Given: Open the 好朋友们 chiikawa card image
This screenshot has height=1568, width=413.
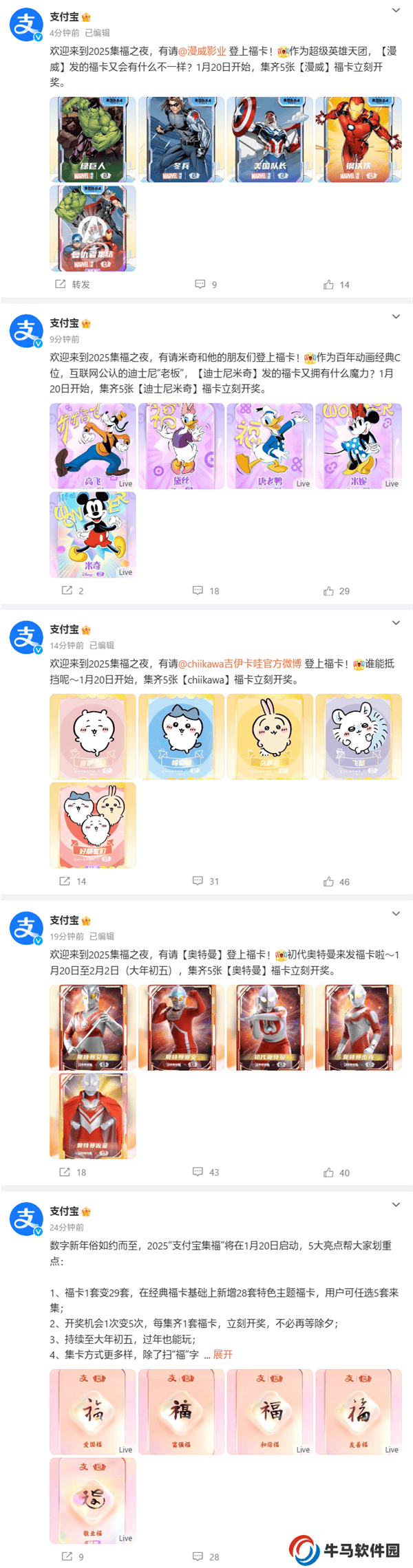Looking at the screenshot, I should [92, 825].
